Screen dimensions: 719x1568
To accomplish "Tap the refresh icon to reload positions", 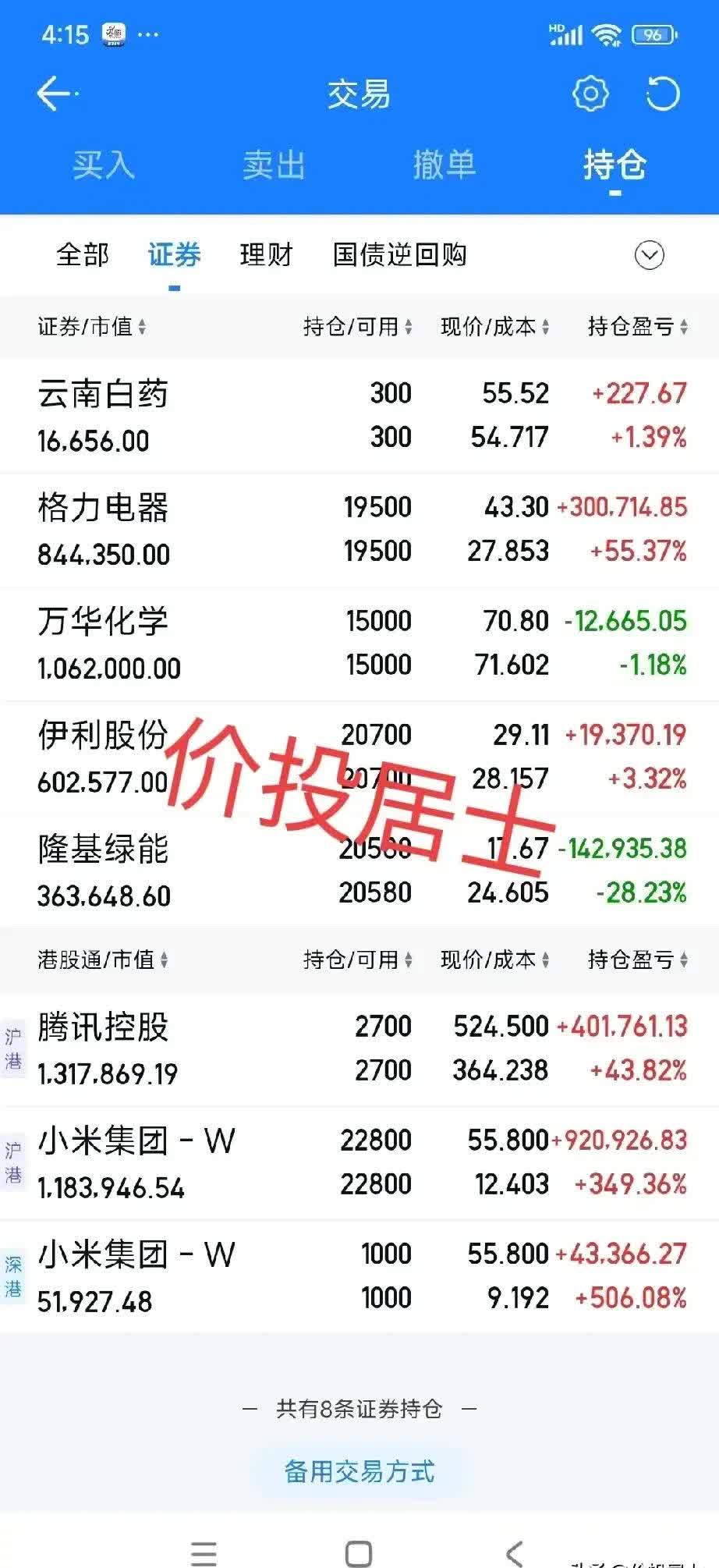I will coord(664,93).
